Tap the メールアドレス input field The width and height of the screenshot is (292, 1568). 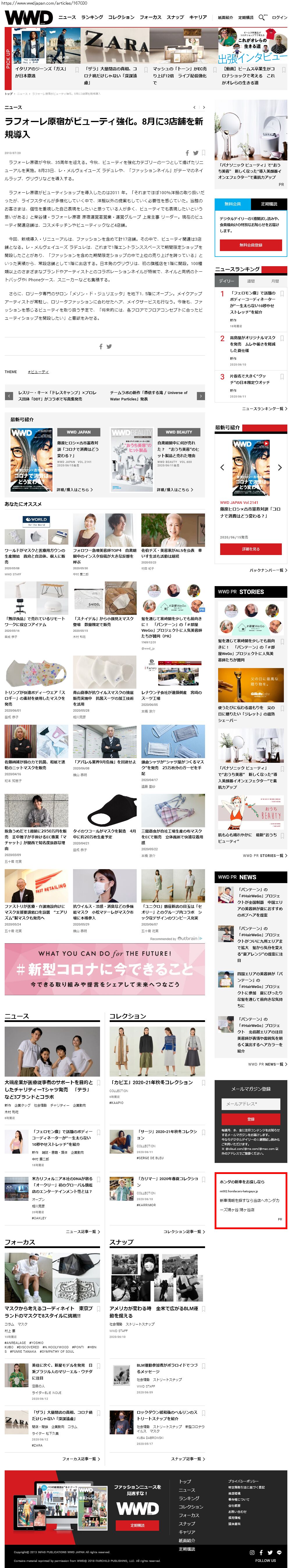click(x=250, y=1104)
